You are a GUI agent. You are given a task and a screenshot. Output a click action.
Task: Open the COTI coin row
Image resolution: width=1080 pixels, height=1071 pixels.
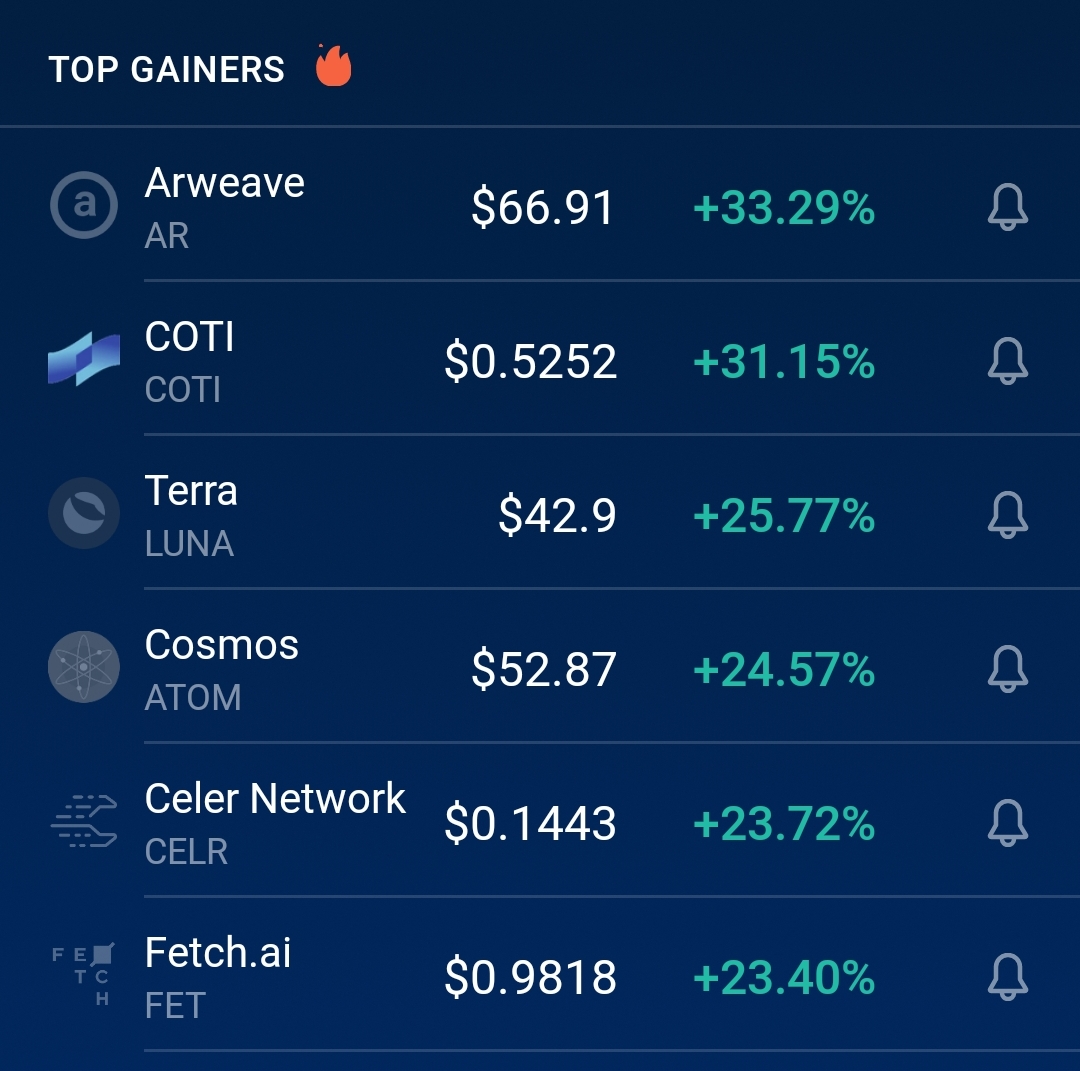190,361
